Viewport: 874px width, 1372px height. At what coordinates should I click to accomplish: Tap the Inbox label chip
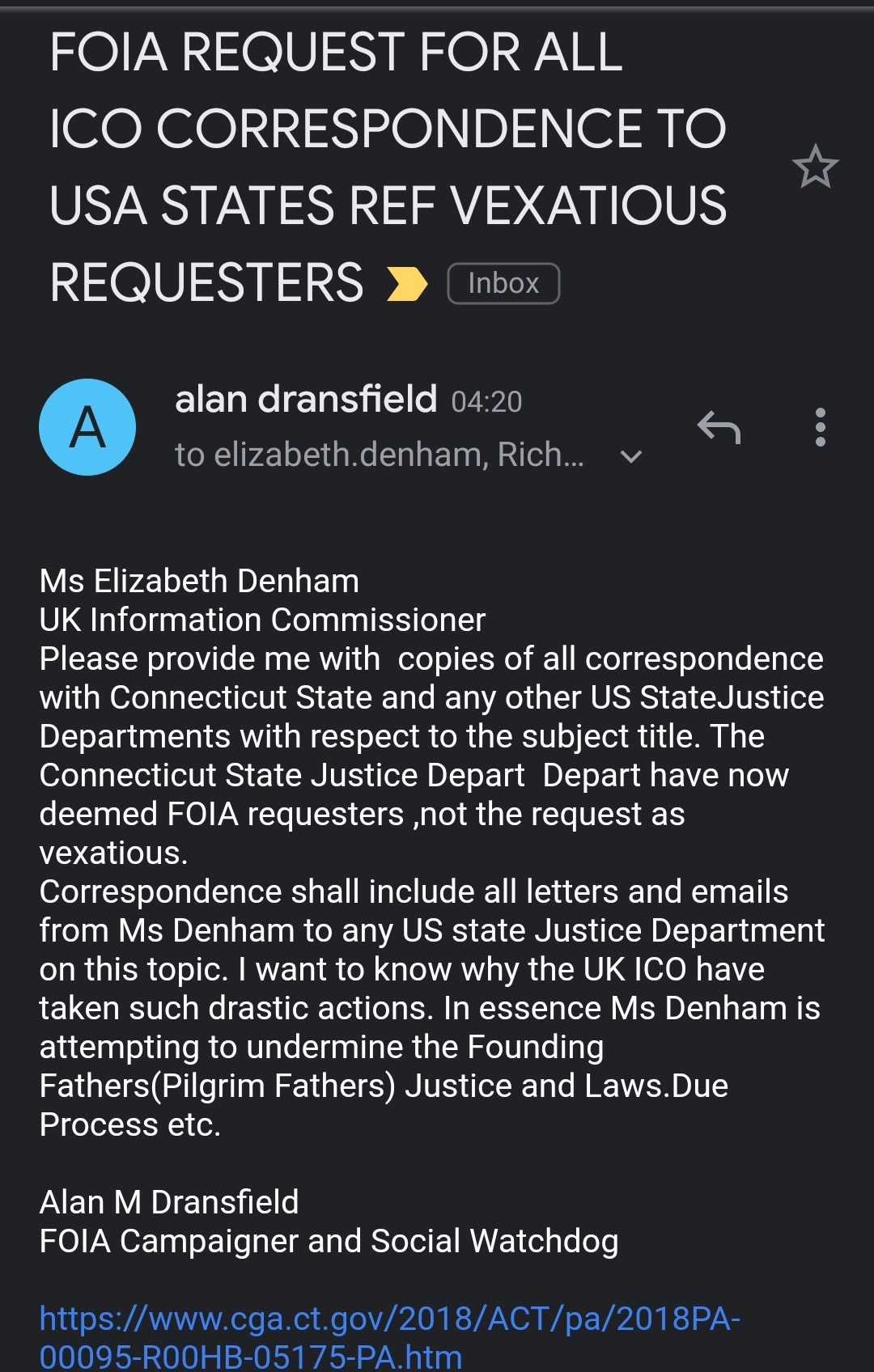[x=503, y=284]
